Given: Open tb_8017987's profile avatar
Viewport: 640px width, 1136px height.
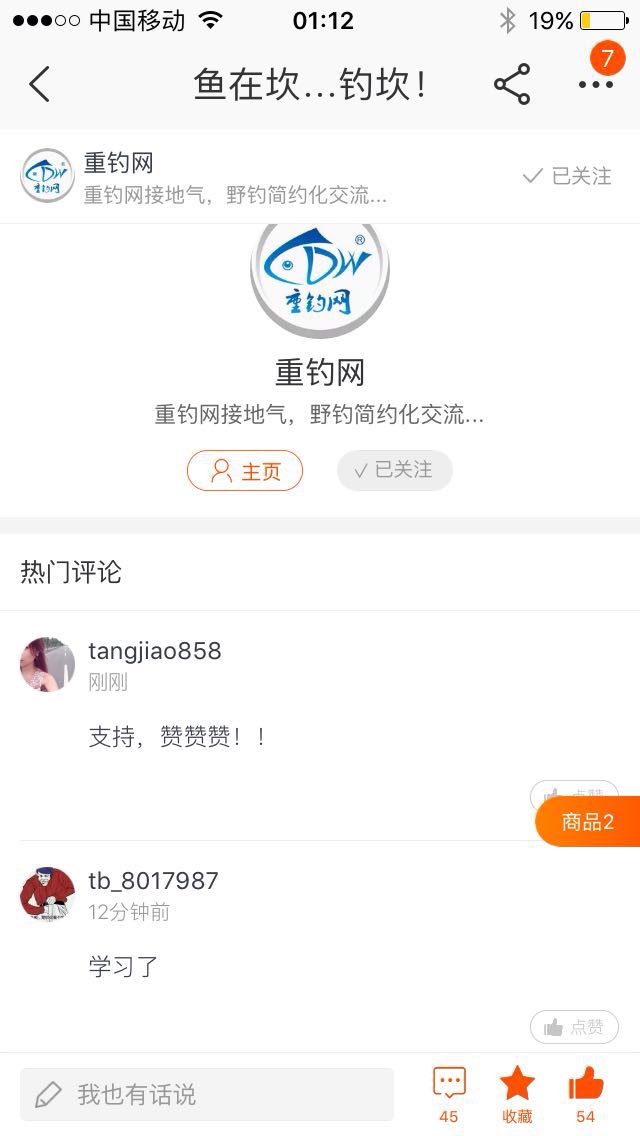Looking at the screenshot, I should coord(47,894).
